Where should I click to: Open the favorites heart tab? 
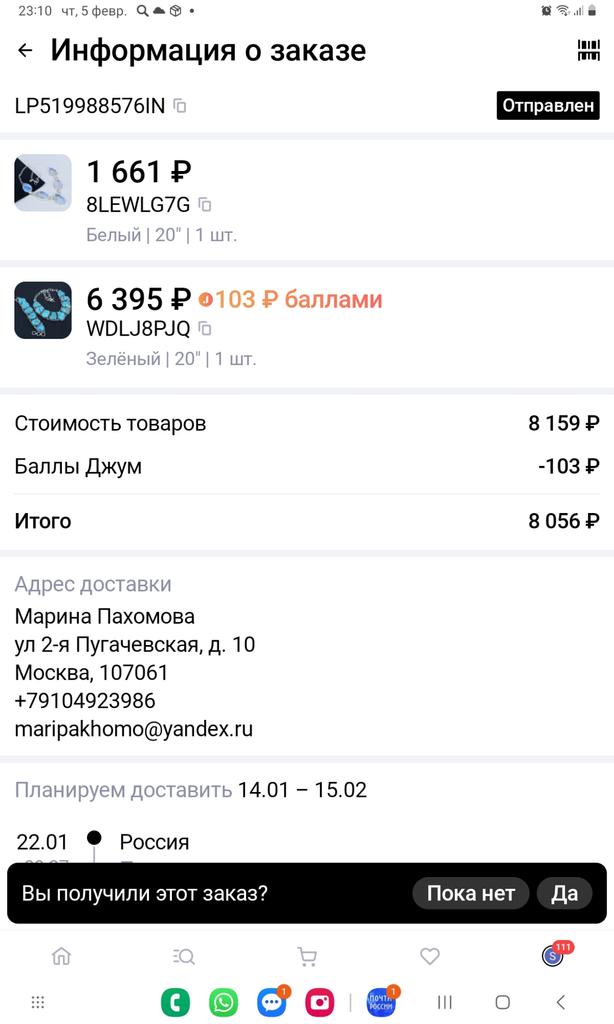[430, 957]
